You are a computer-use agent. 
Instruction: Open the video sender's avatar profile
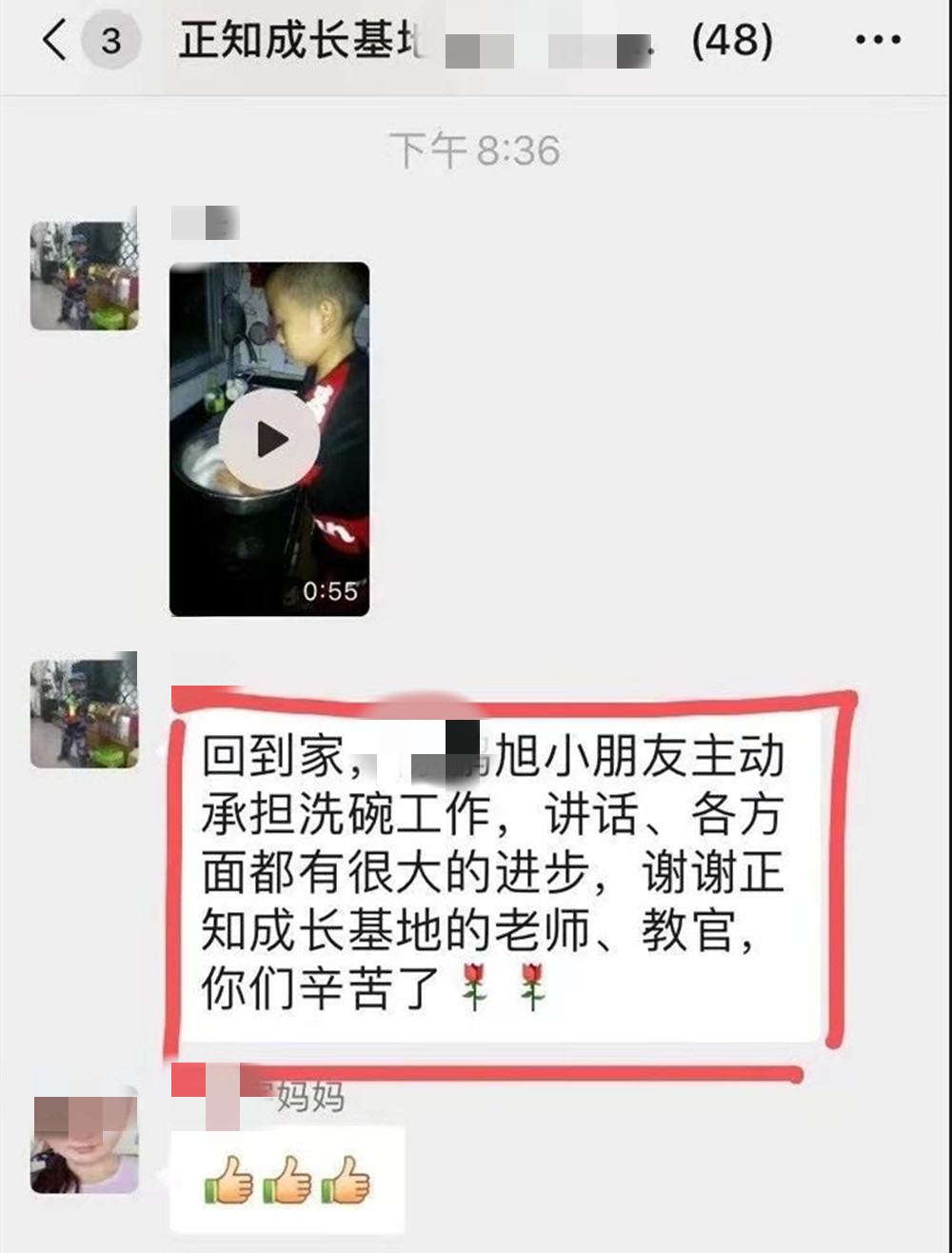[84, 276]
